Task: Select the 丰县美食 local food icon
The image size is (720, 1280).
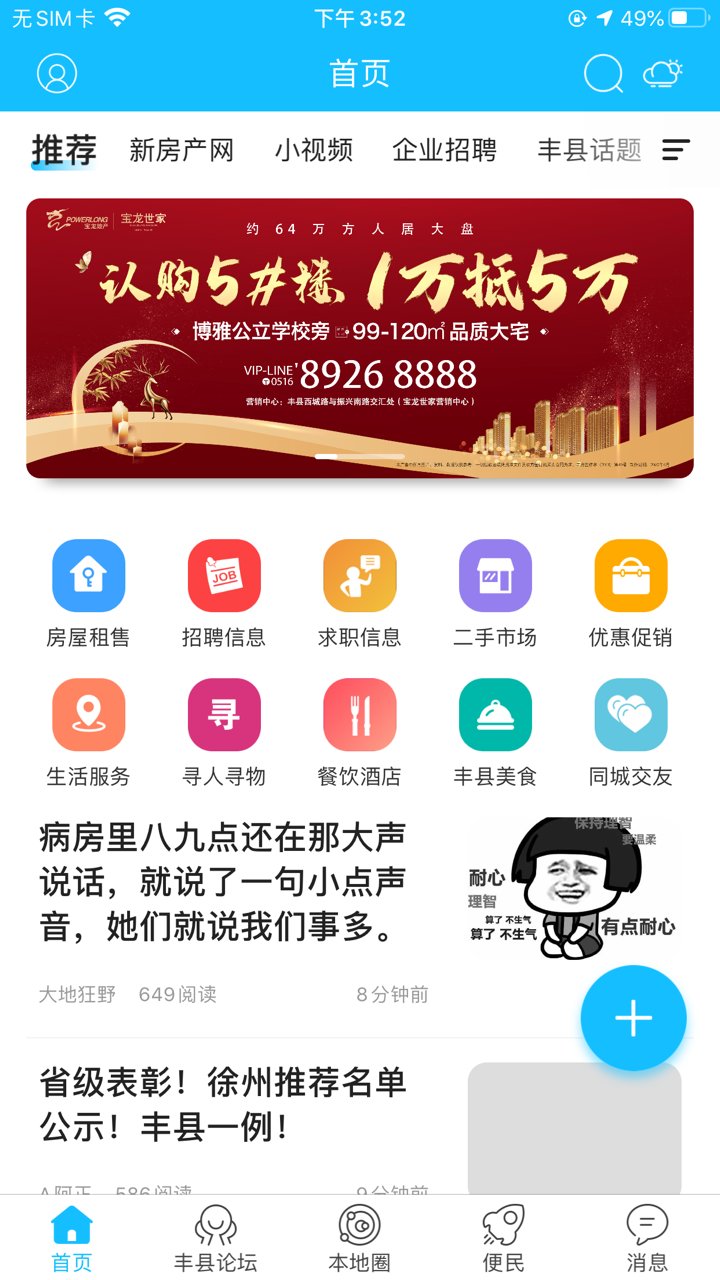Action: (x=496, y=715)
